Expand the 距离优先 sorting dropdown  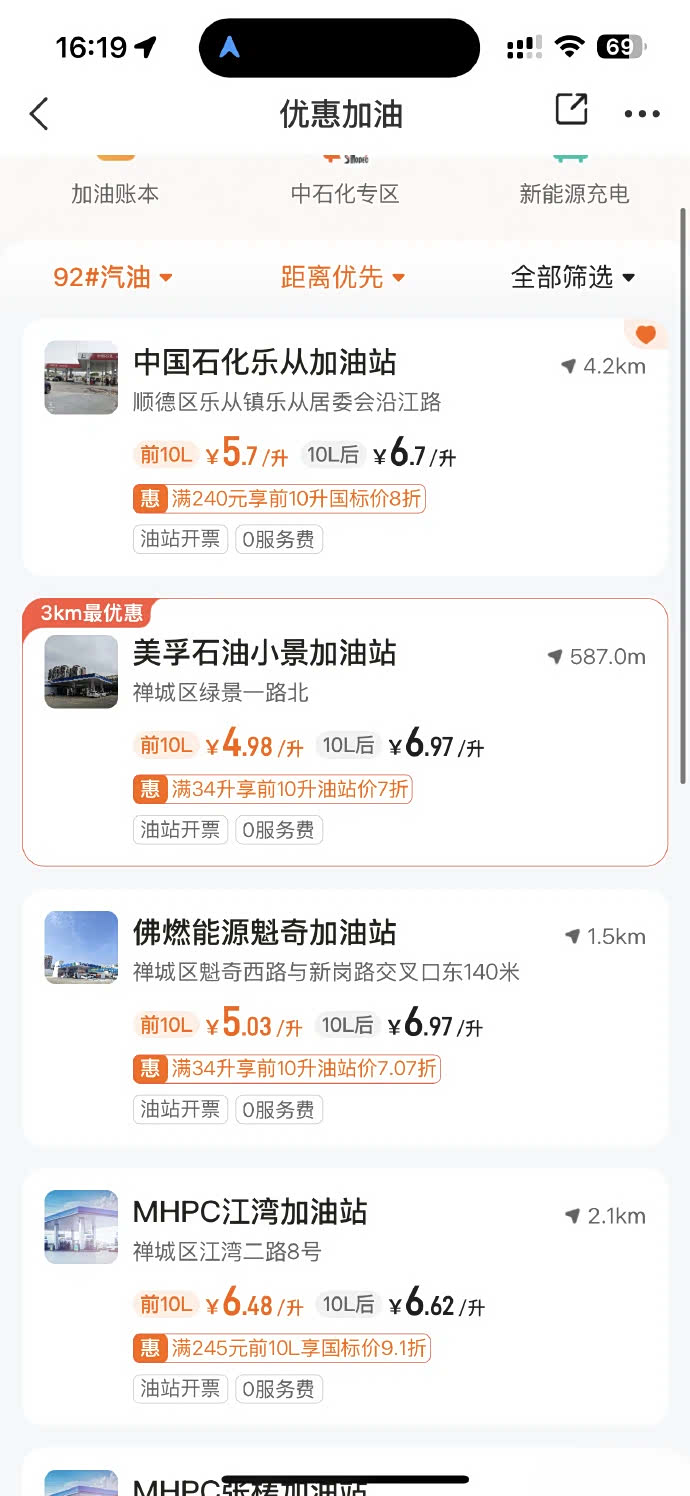pos(343,277)
